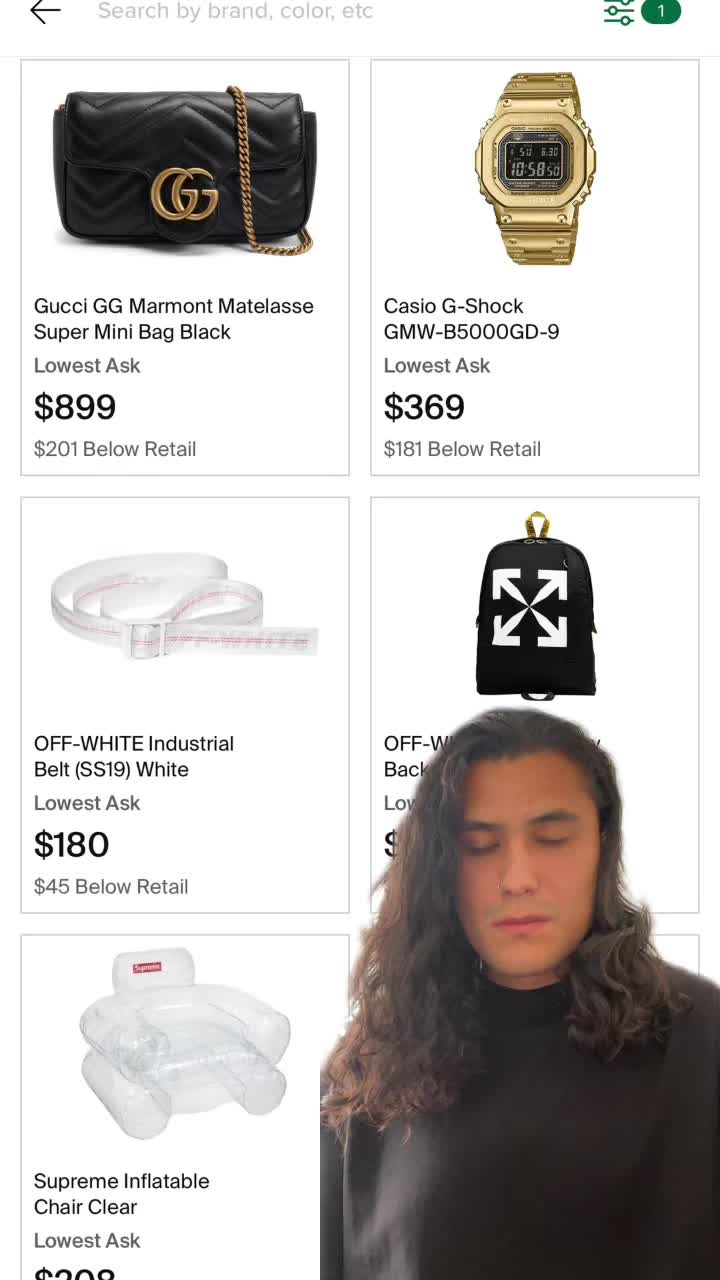View the Casio G-Shock GMW-B5000GD-9 watch

click(x=535, y=267)
